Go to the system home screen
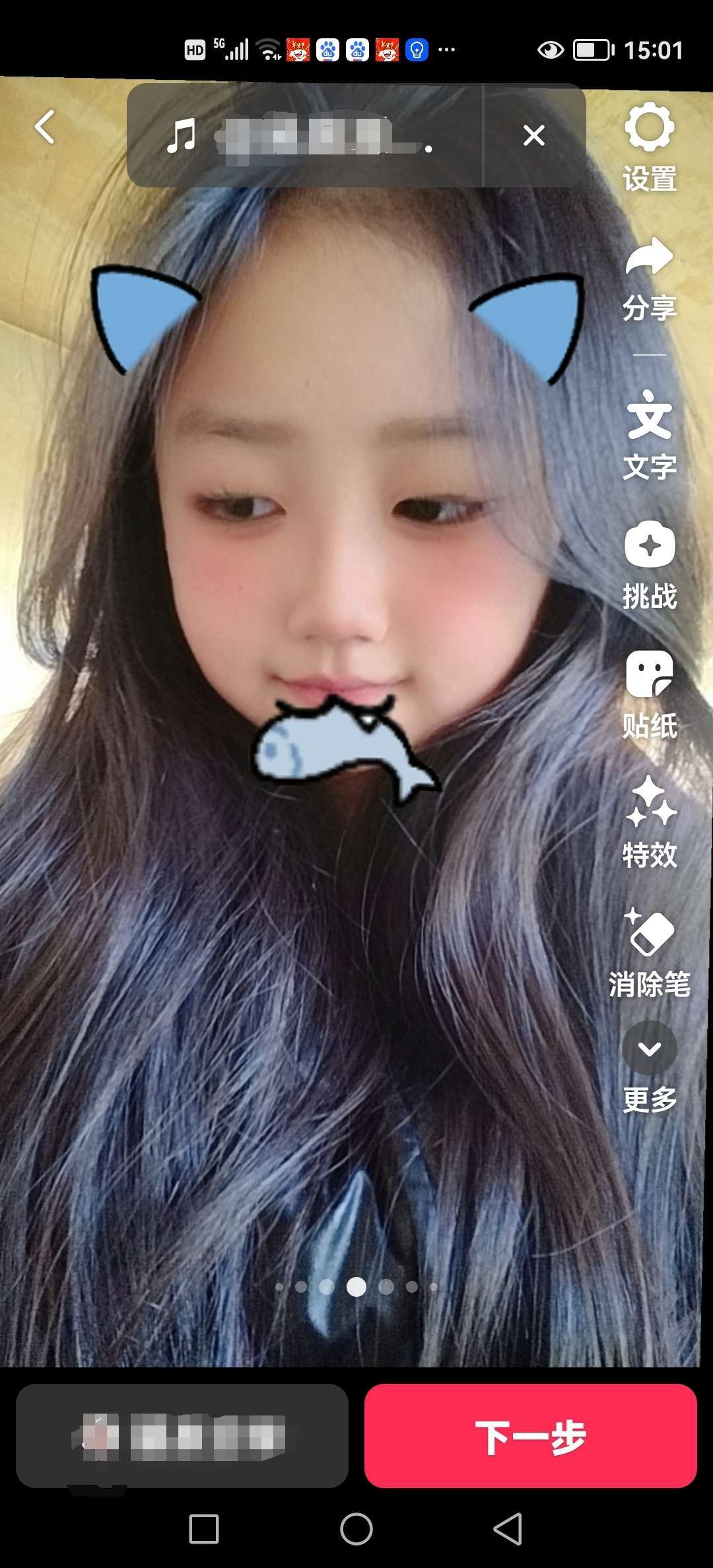The image size is (713, 1568). tap(356, 1528)
